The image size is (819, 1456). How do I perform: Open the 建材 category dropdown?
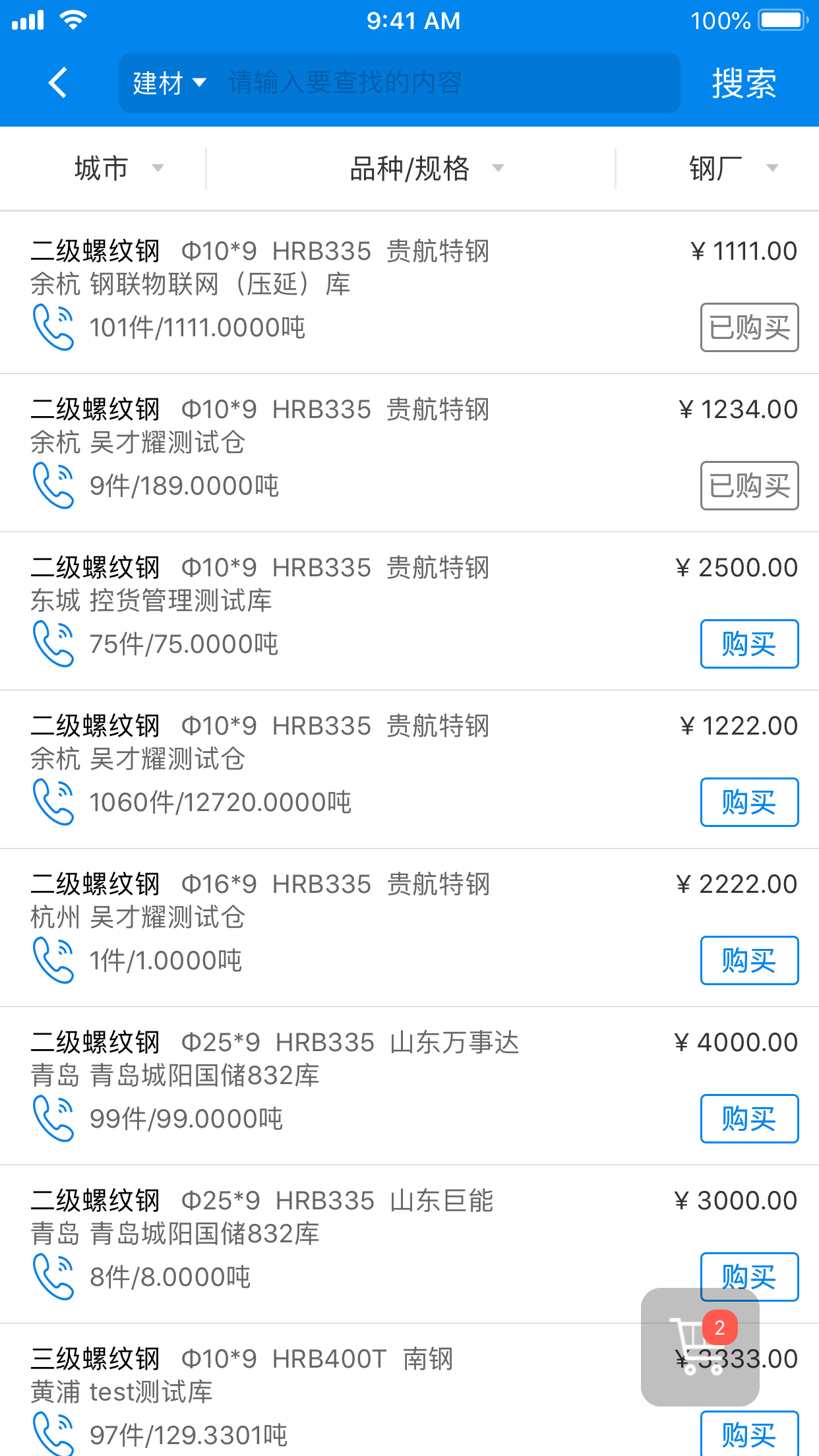click(x=167, y=83)
